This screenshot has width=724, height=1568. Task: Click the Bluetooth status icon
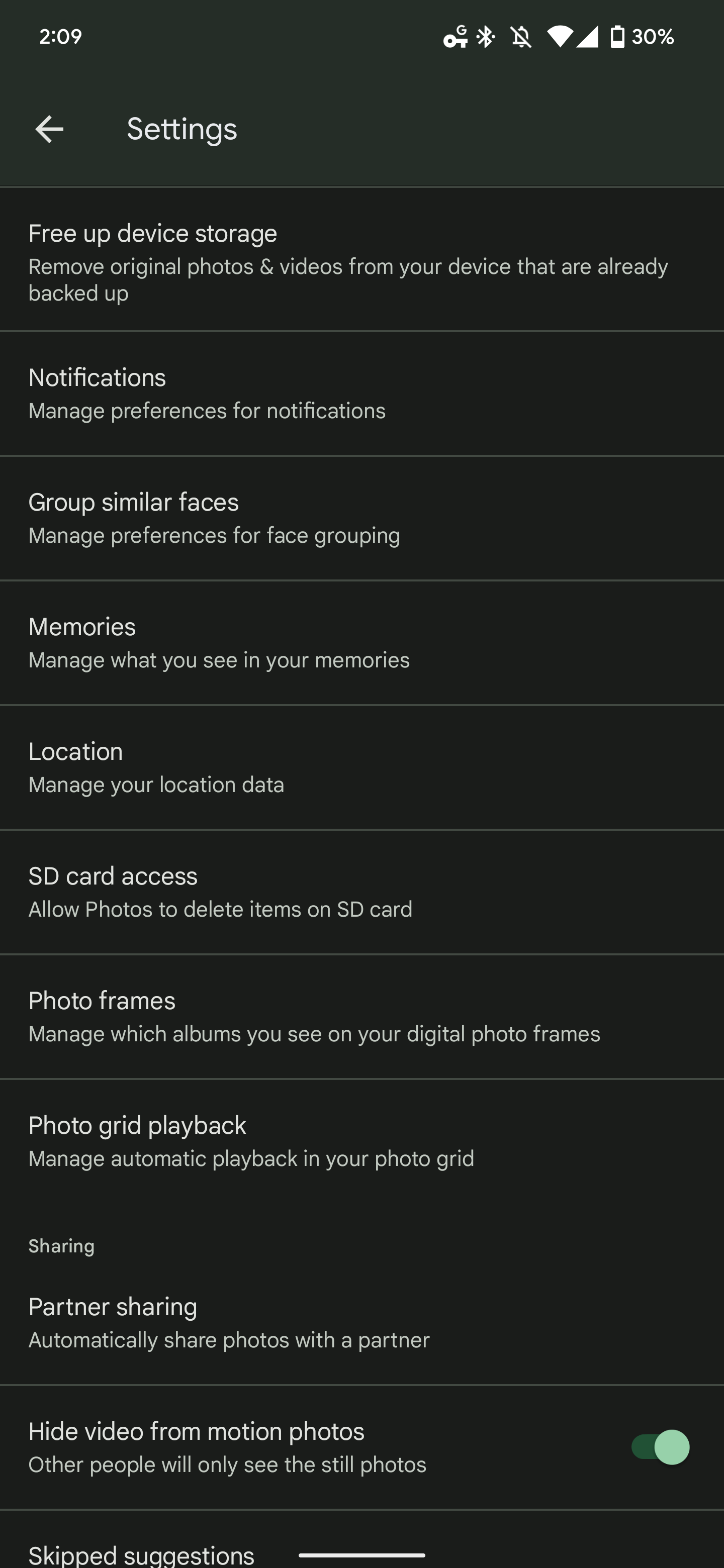click(485, 37)
